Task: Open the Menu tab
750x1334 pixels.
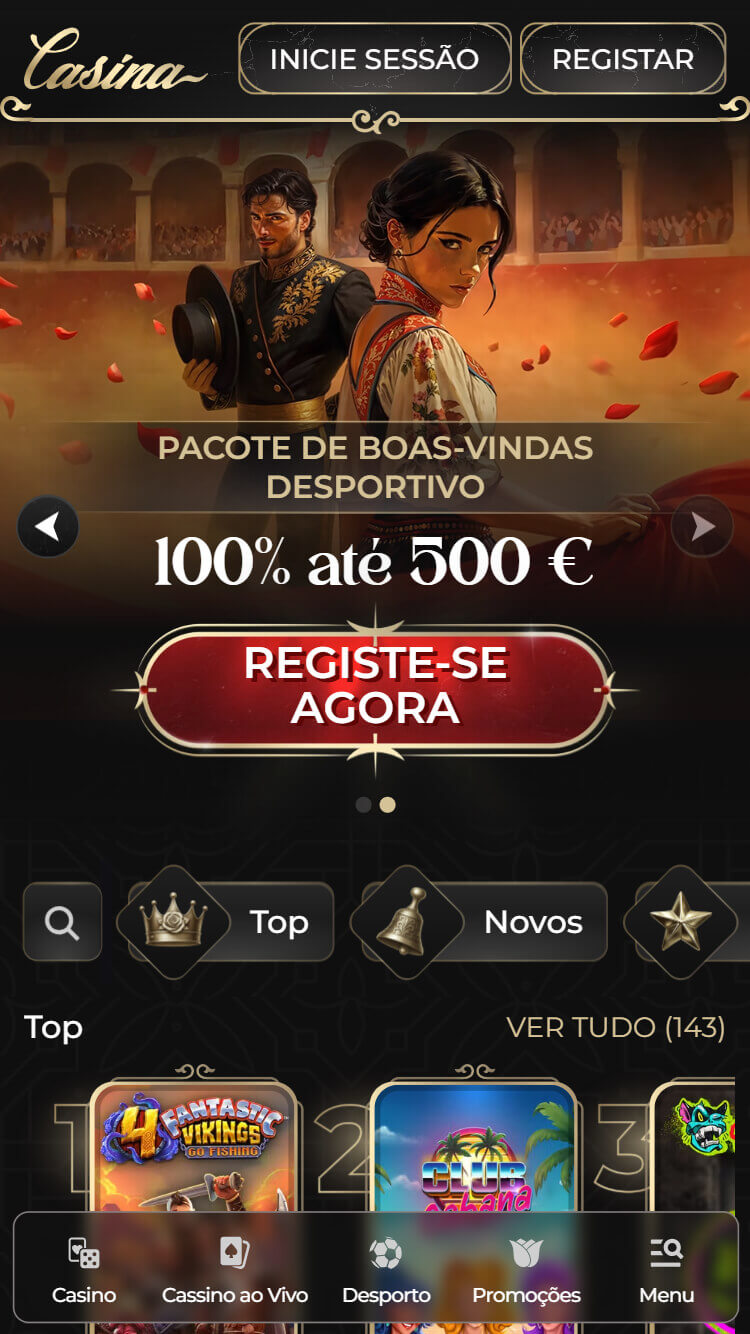Action: point(666,1270)
